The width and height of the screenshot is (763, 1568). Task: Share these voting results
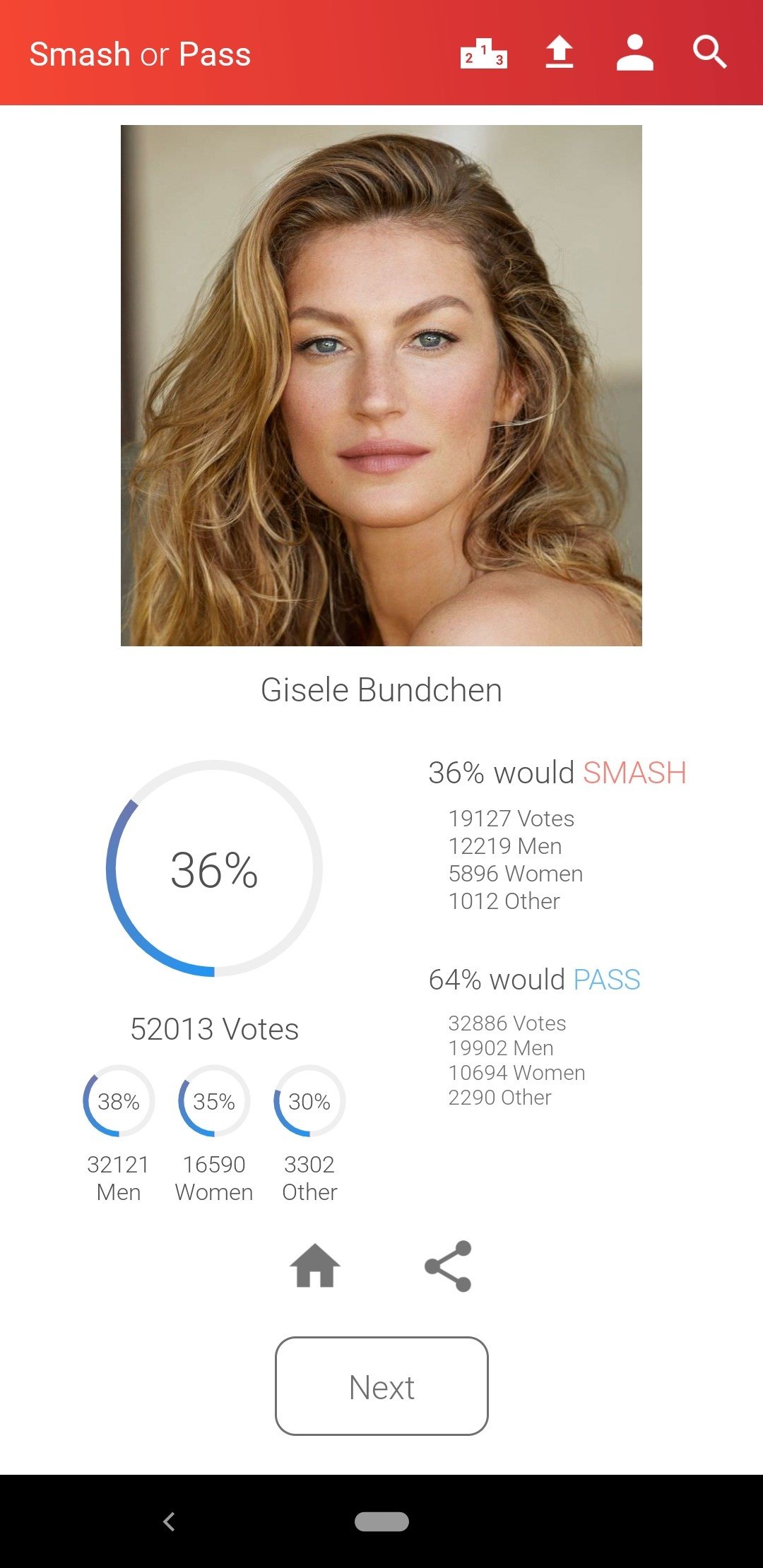pos(448,1266)
